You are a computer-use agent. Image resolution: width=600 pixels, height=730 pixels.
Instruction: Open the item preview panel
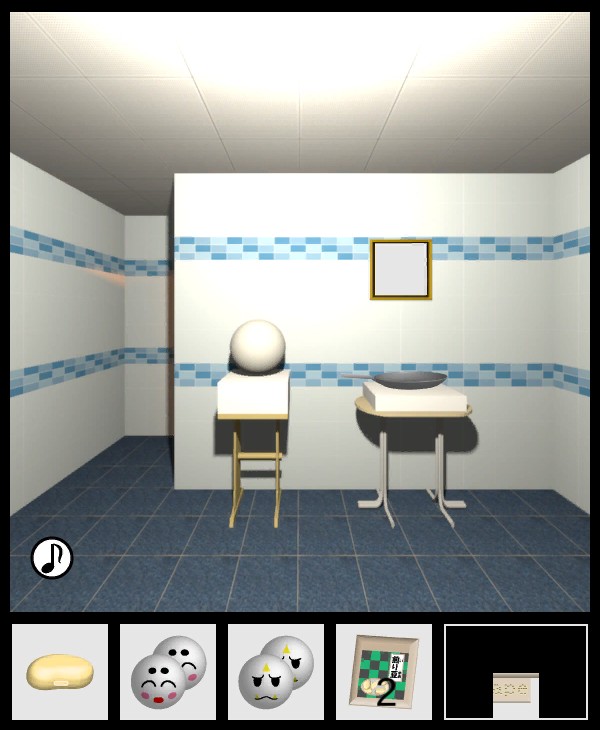click(x=516, y=672)
